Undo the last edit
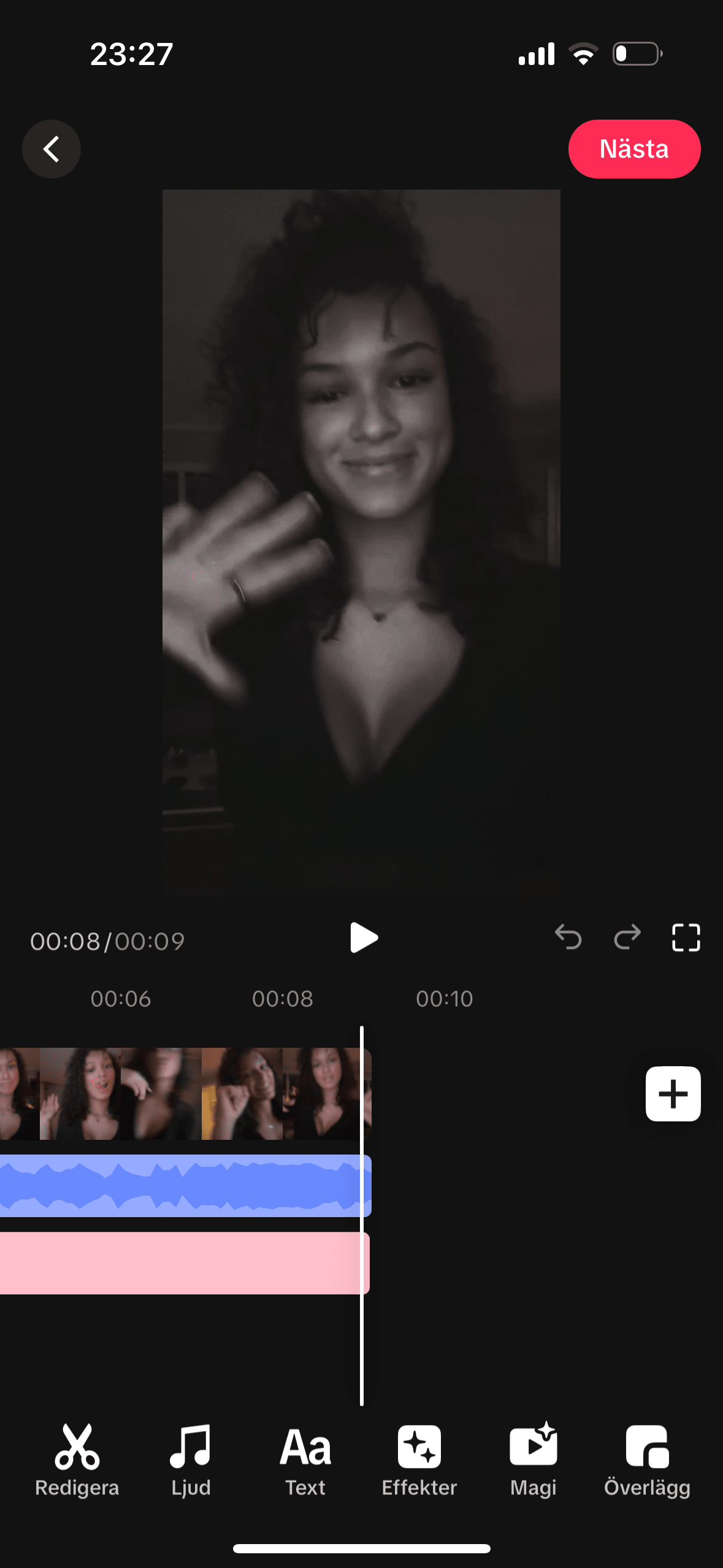Screen dimensions: 723x1568 pos(568,937)
